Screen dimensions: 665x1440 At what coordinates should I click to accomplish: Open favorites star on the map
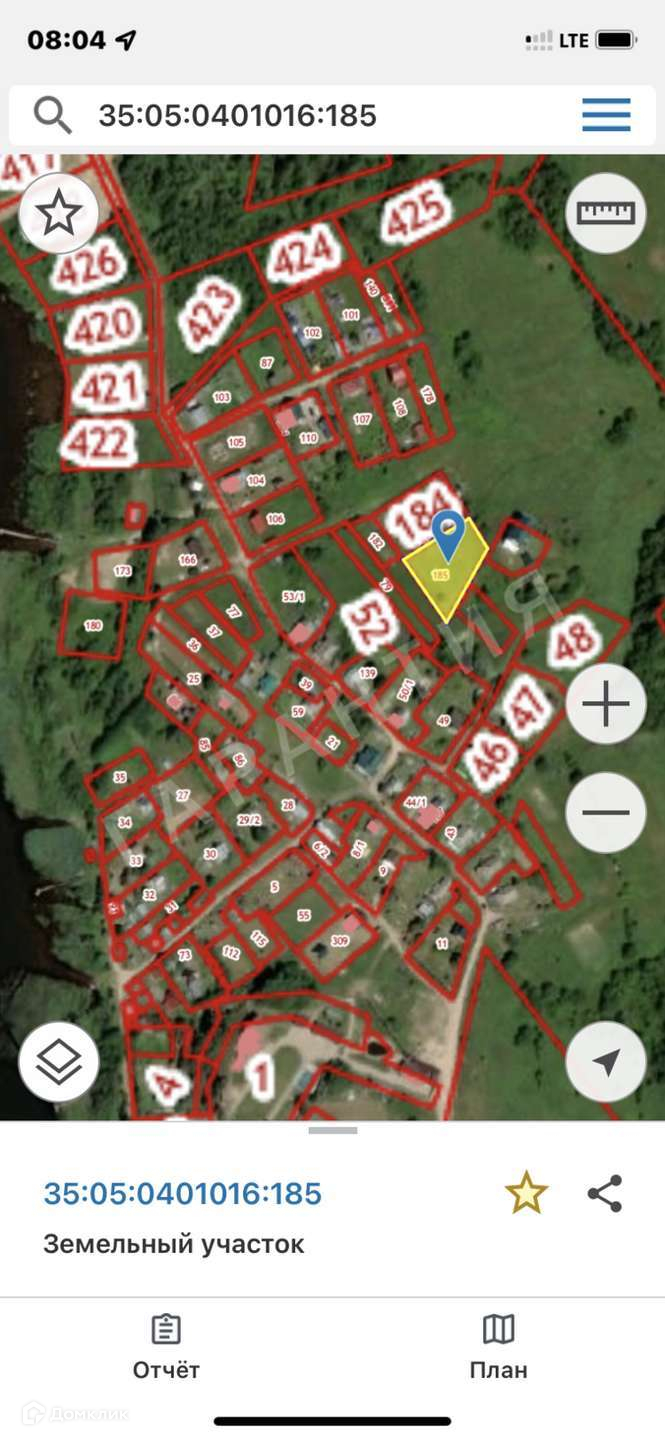[x=58, y=212]
